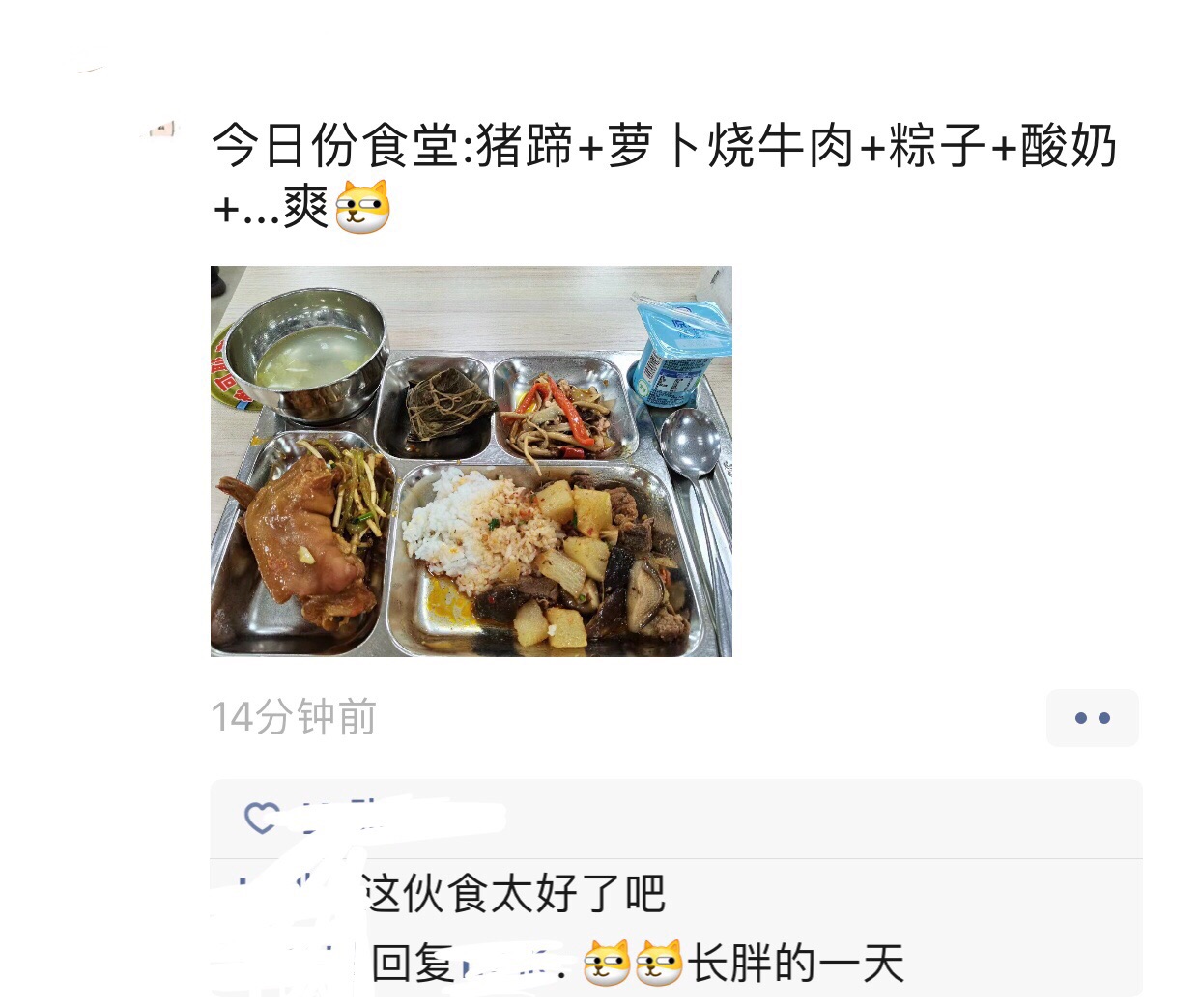This screenshot has width=1200, height=1008.
Task: Open the two-dot like/comment menu
Action: click(1092, 718)
